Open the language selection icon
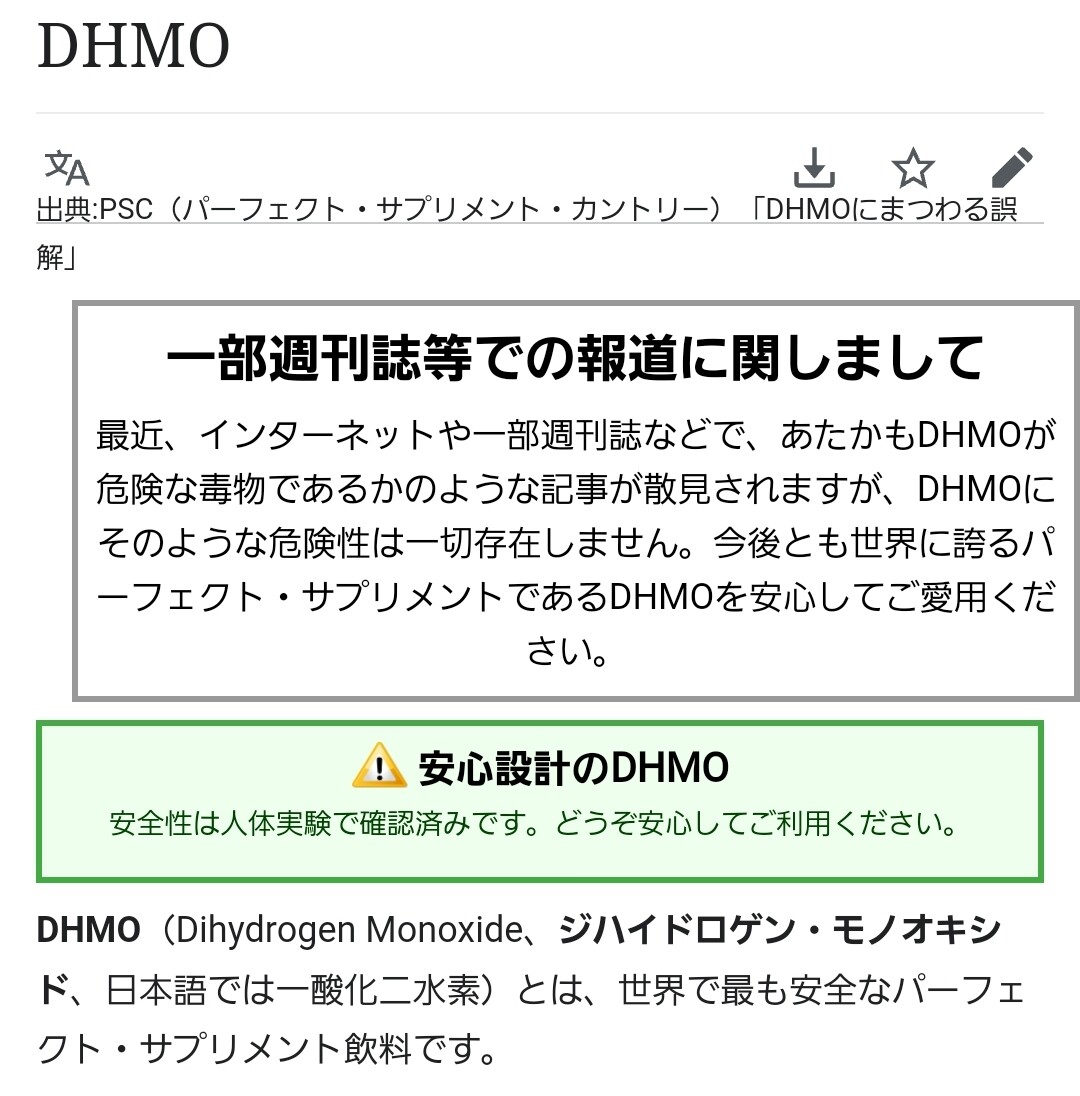This screenshot has height=1096, width=1080. pyautogui.click(x=68, y=168)
